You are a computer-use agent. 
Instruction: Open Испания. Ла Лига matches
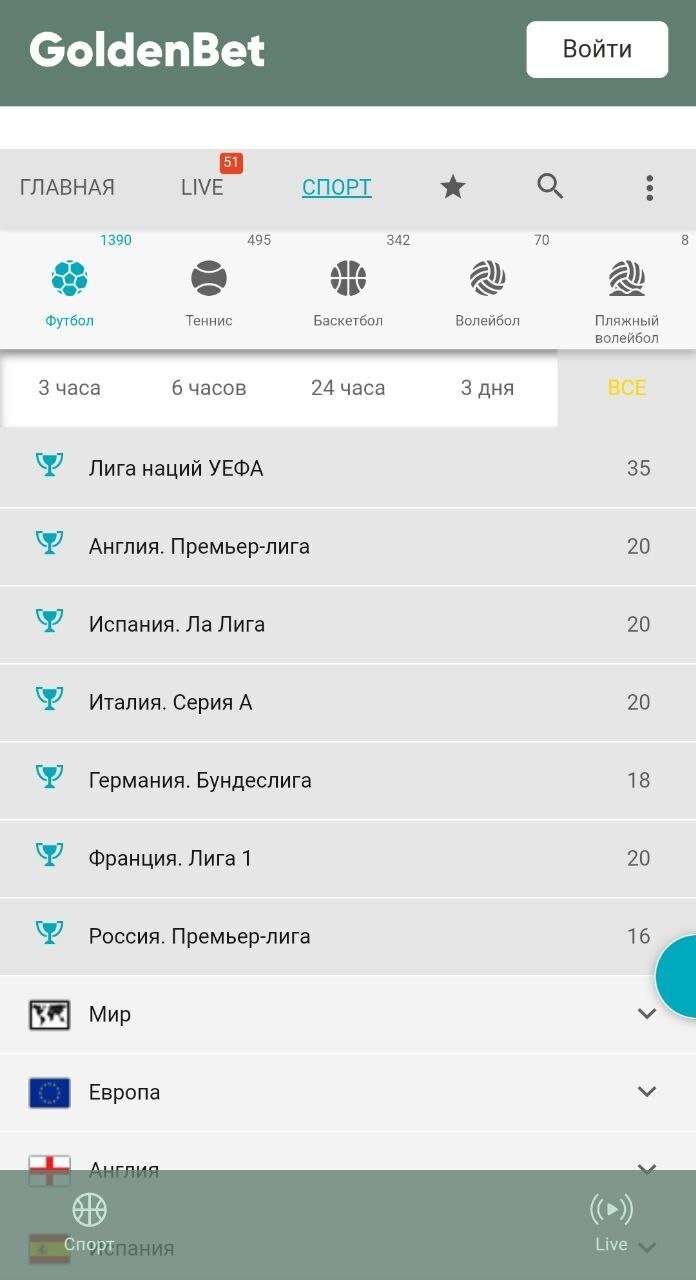click(x=177, y=624)
